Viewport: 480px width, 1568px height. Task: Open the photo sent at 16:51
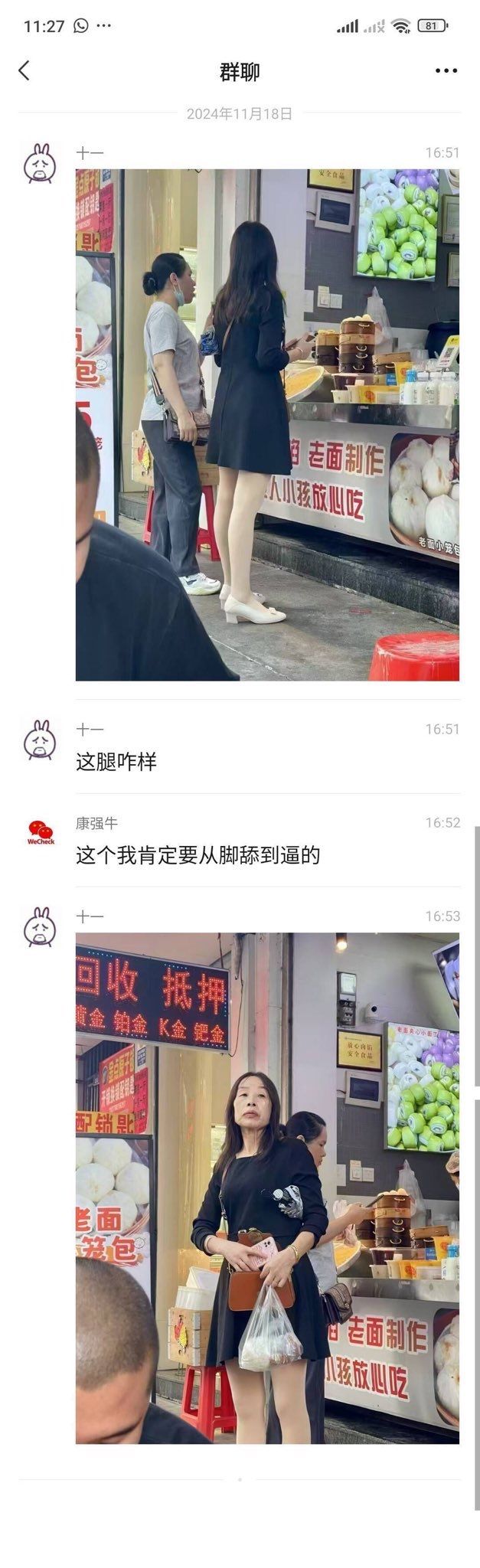click(x=267, y=424)
